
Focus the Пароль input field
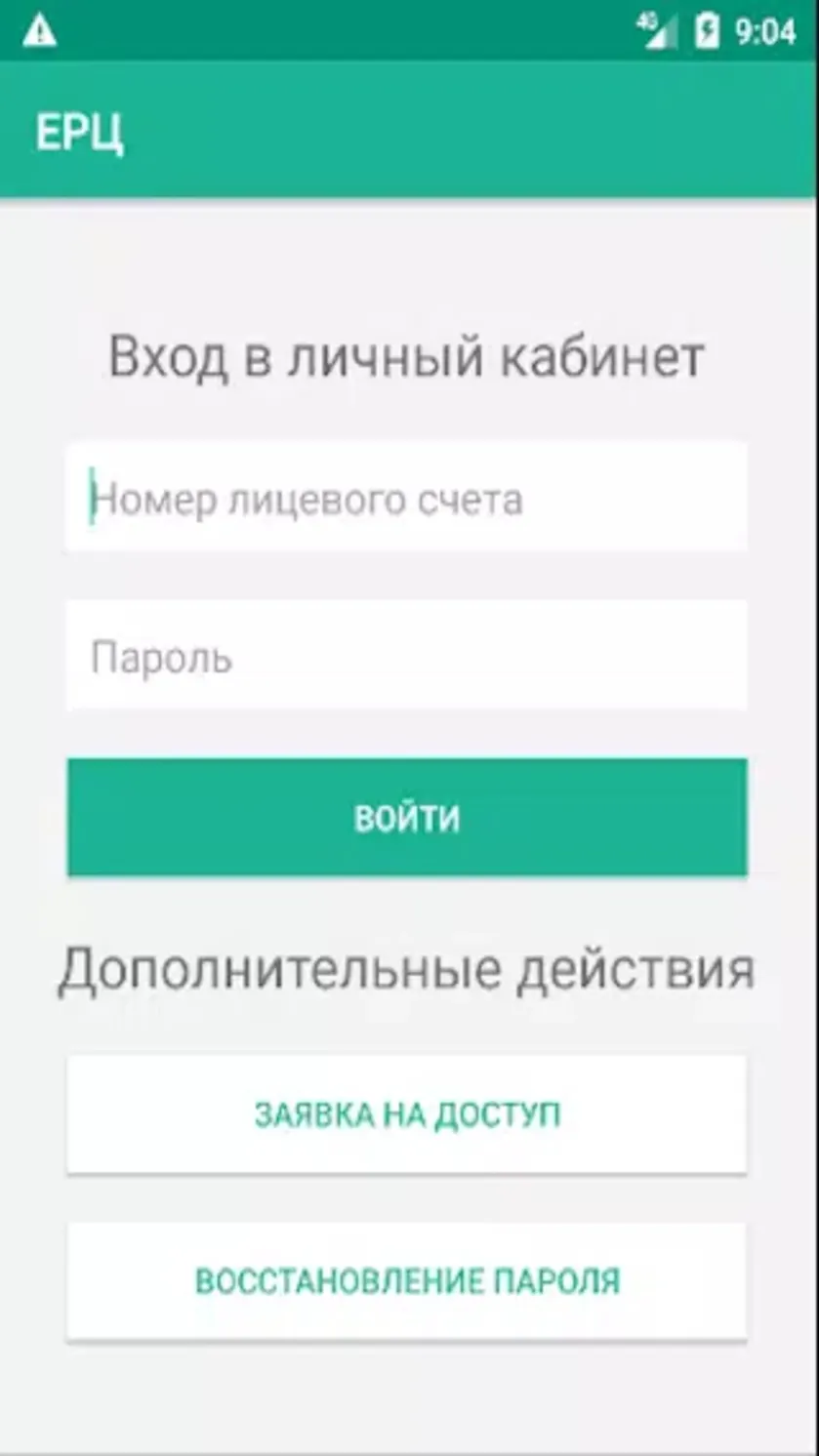tap(406, 656)
